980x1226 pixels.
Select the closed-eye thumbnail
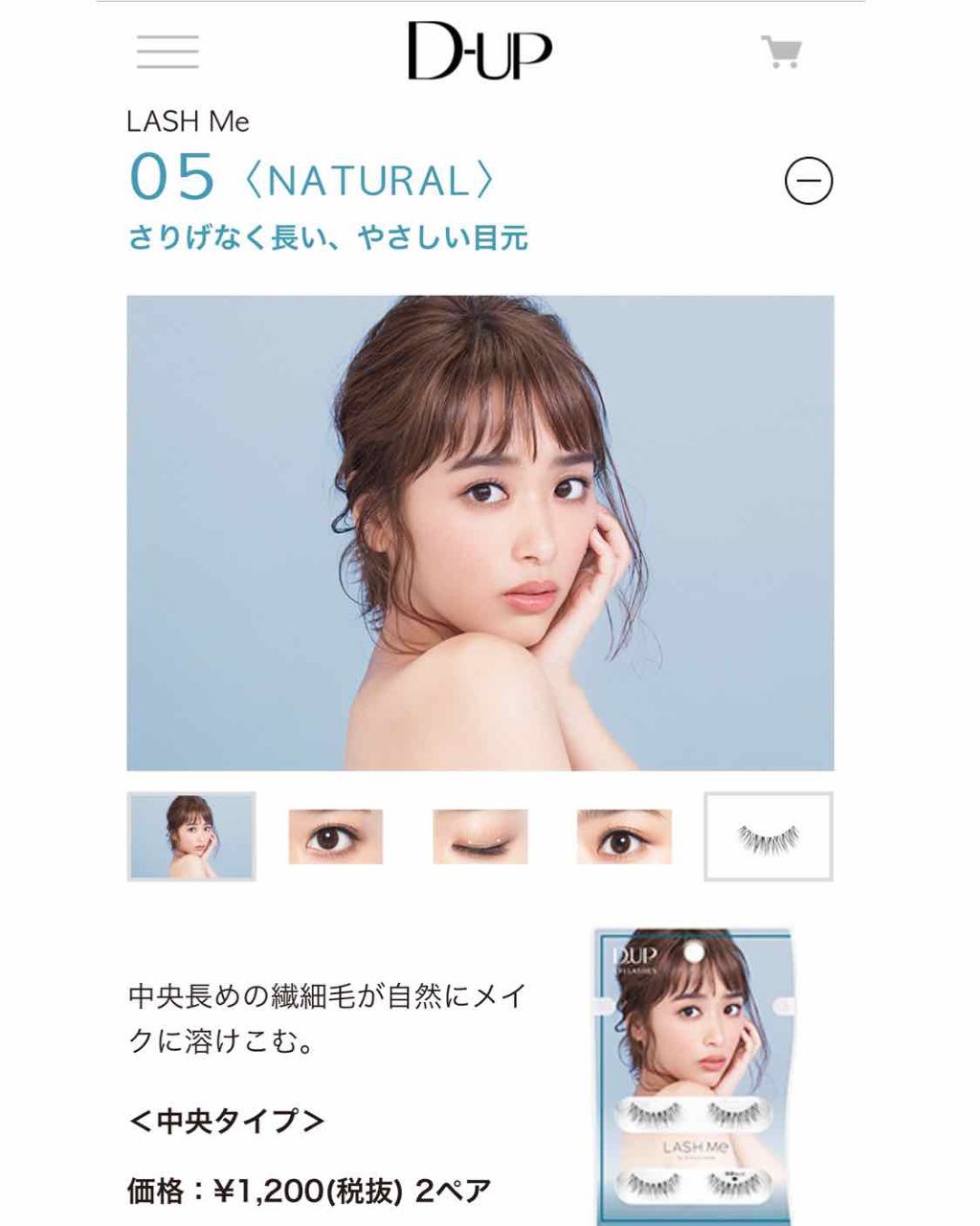[x=480, y=836]
